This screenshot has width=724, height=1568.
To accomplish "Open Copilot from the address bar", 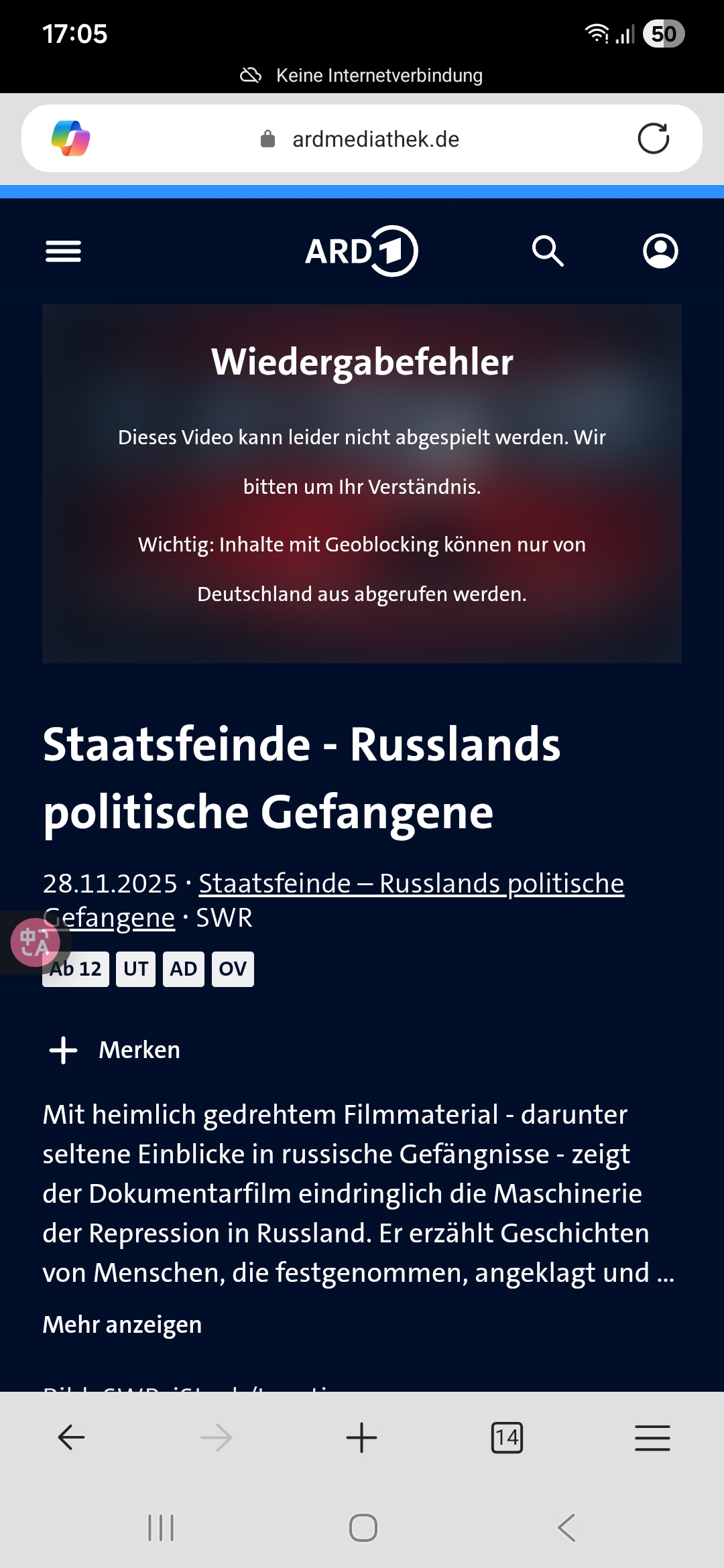I will pos(71,139).
